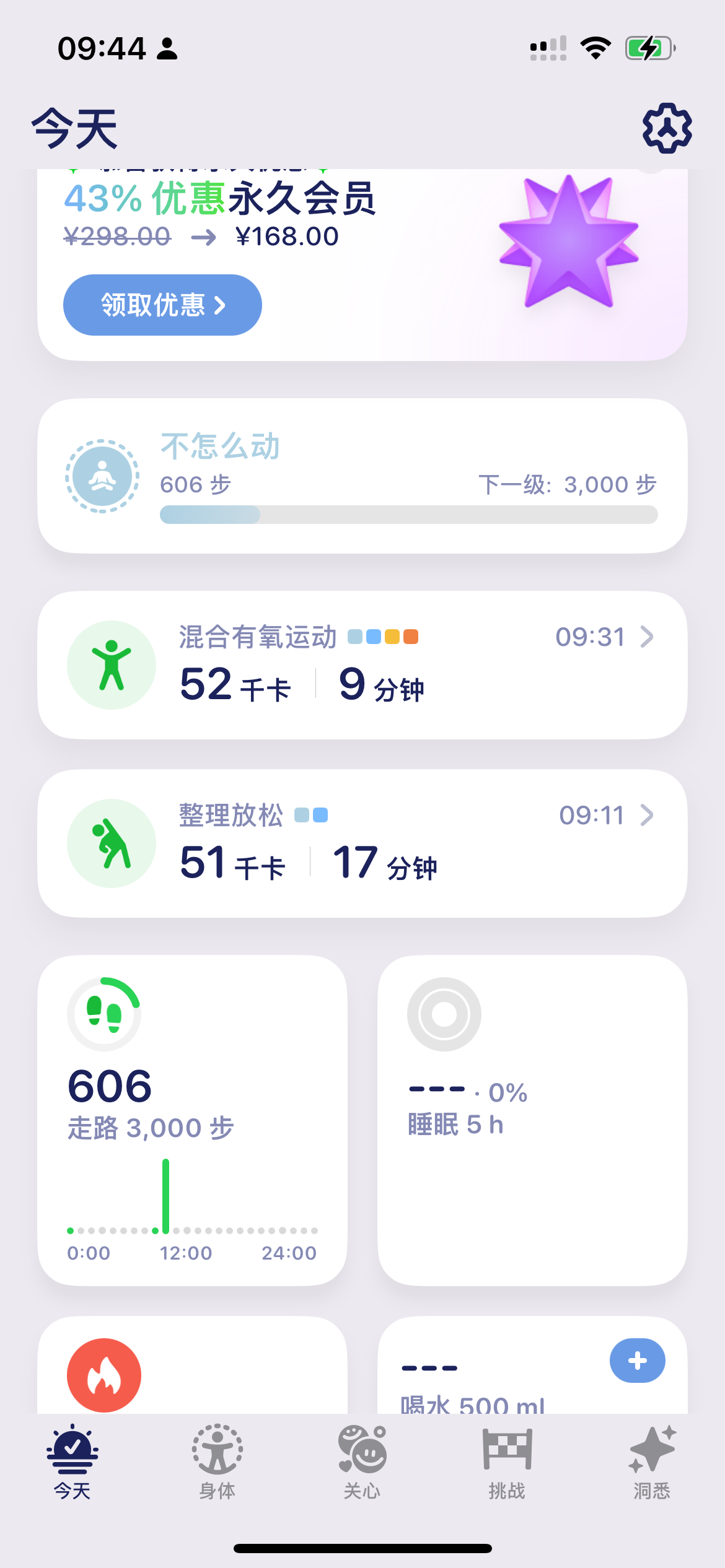Screen dimensions: 725x1568
Task: Go to the 挑战 tab
Action: click(507, 1461)
